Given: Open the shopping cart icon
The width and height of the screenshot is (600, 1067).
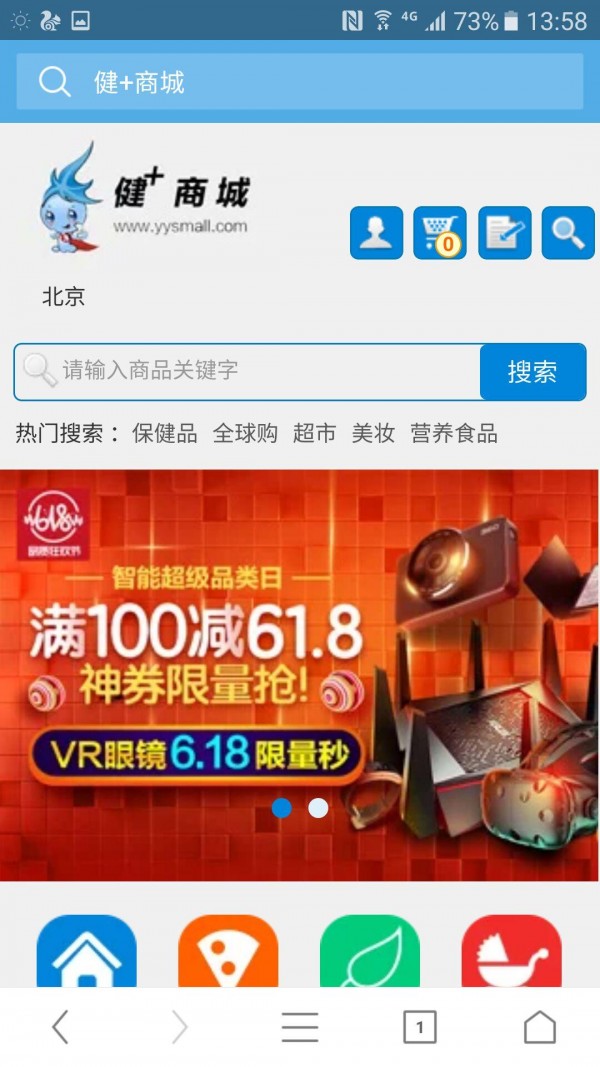Looking at the screenshot, I should pyautogui.click(x=440, y=233).
